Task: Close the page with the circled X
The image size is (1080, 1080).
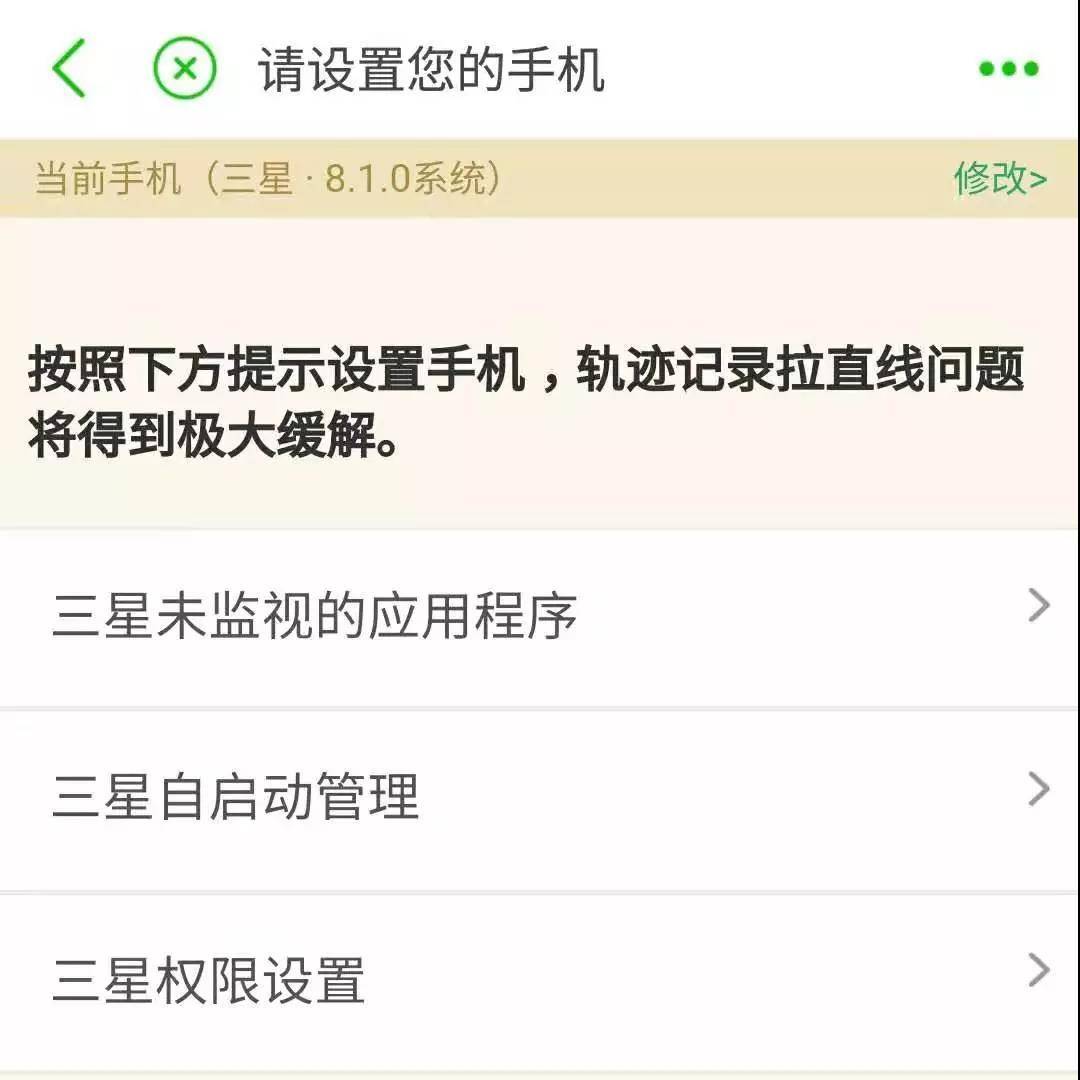Action: 184,69
